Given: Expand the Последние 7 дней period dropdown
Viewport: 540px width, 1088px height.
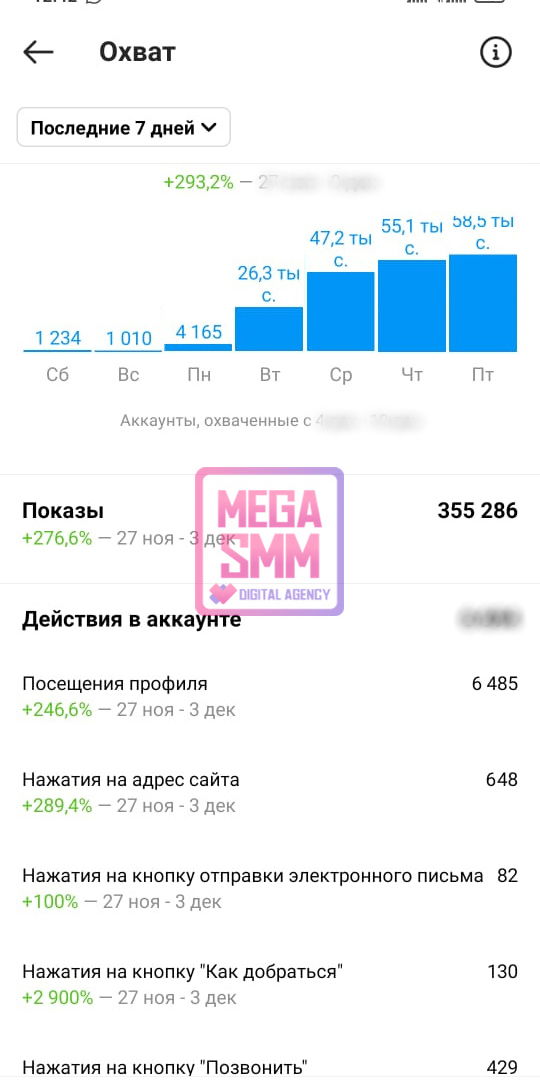Looking at the screenshot, I should point(124,128).
